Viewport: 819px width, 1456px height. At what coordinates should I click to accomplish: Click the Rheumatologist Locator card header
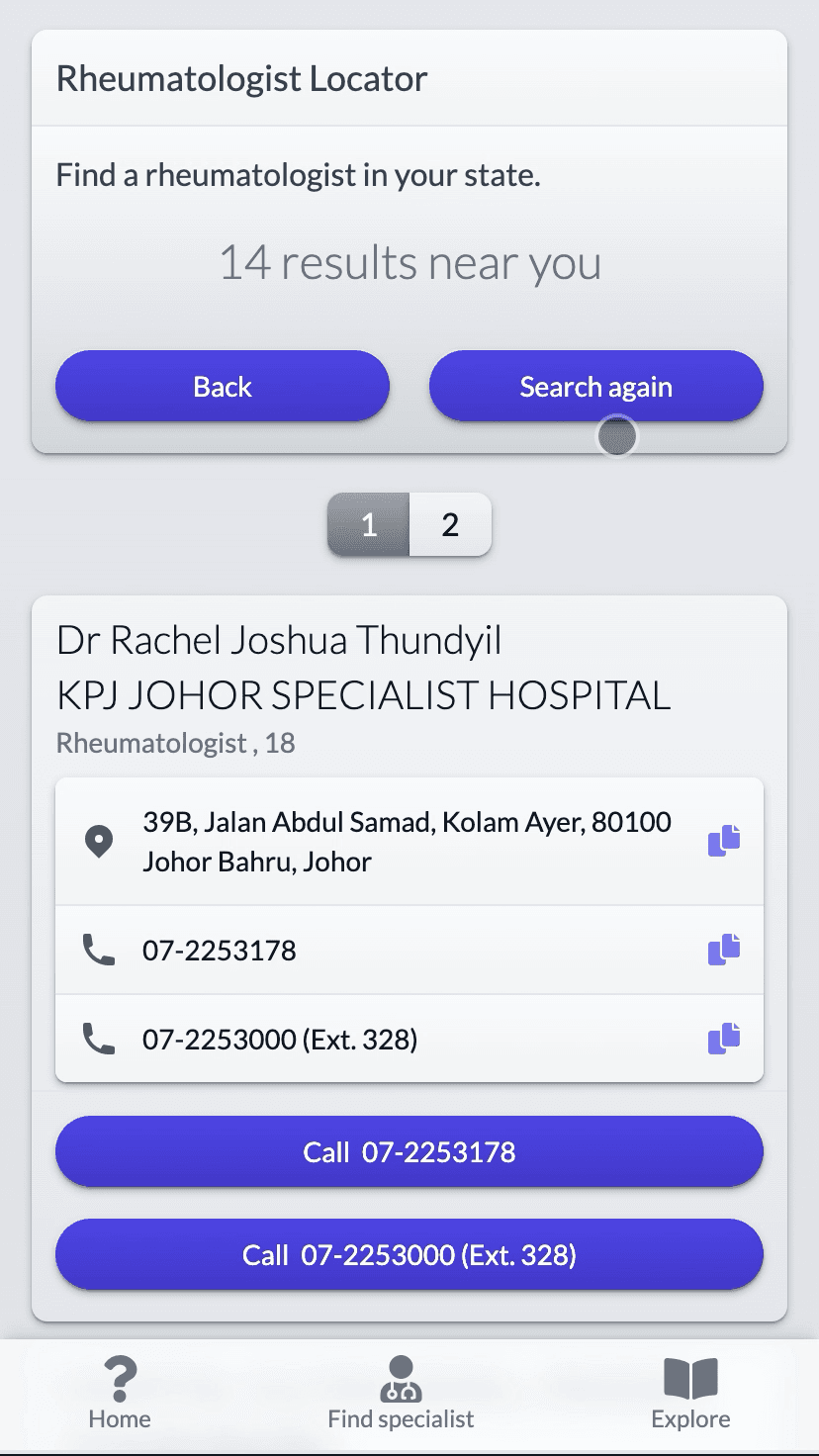coord(242,78)
